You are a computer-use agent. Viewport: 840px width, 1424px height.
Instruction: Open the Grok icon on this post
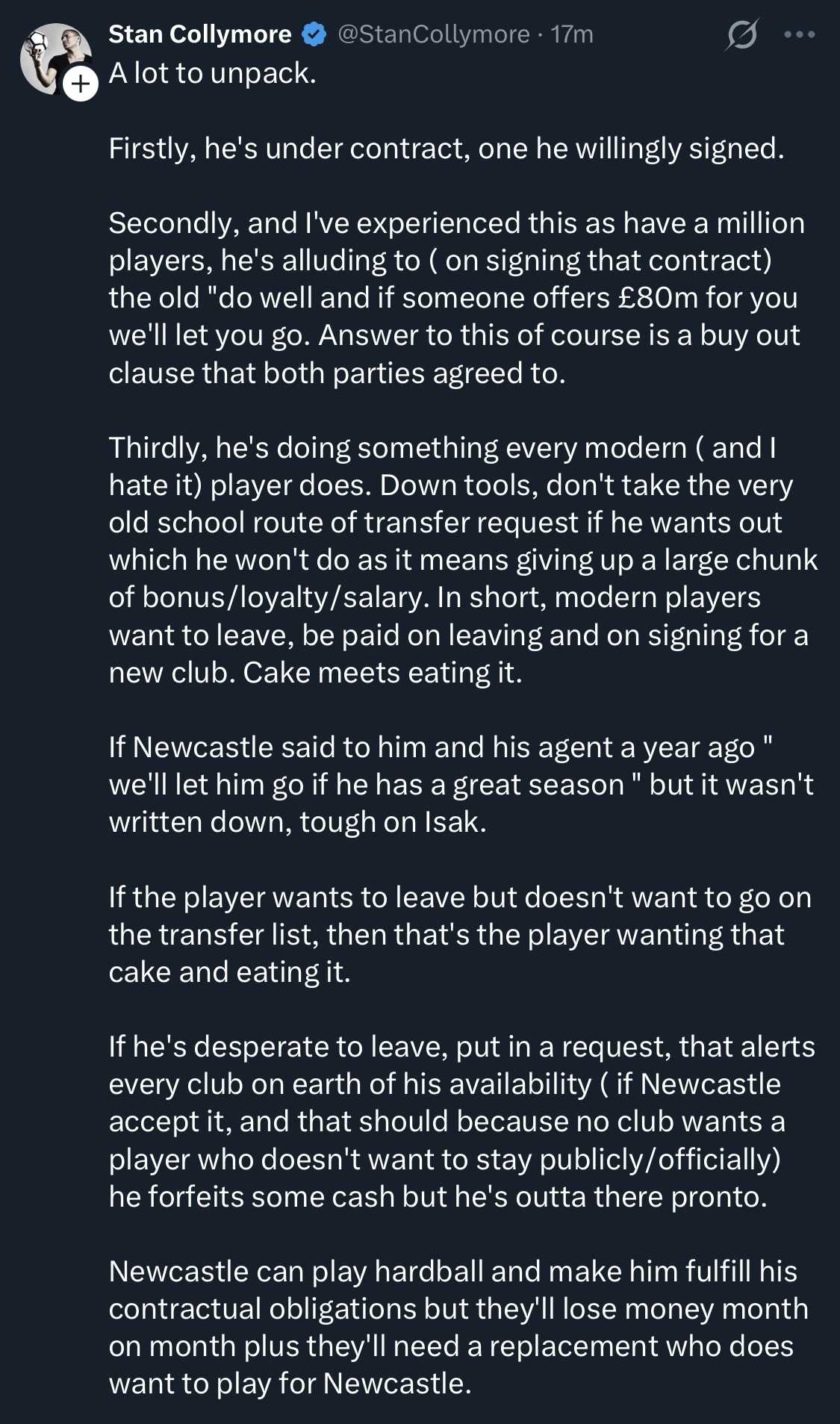pyautogui.click(x=741, y=35)
